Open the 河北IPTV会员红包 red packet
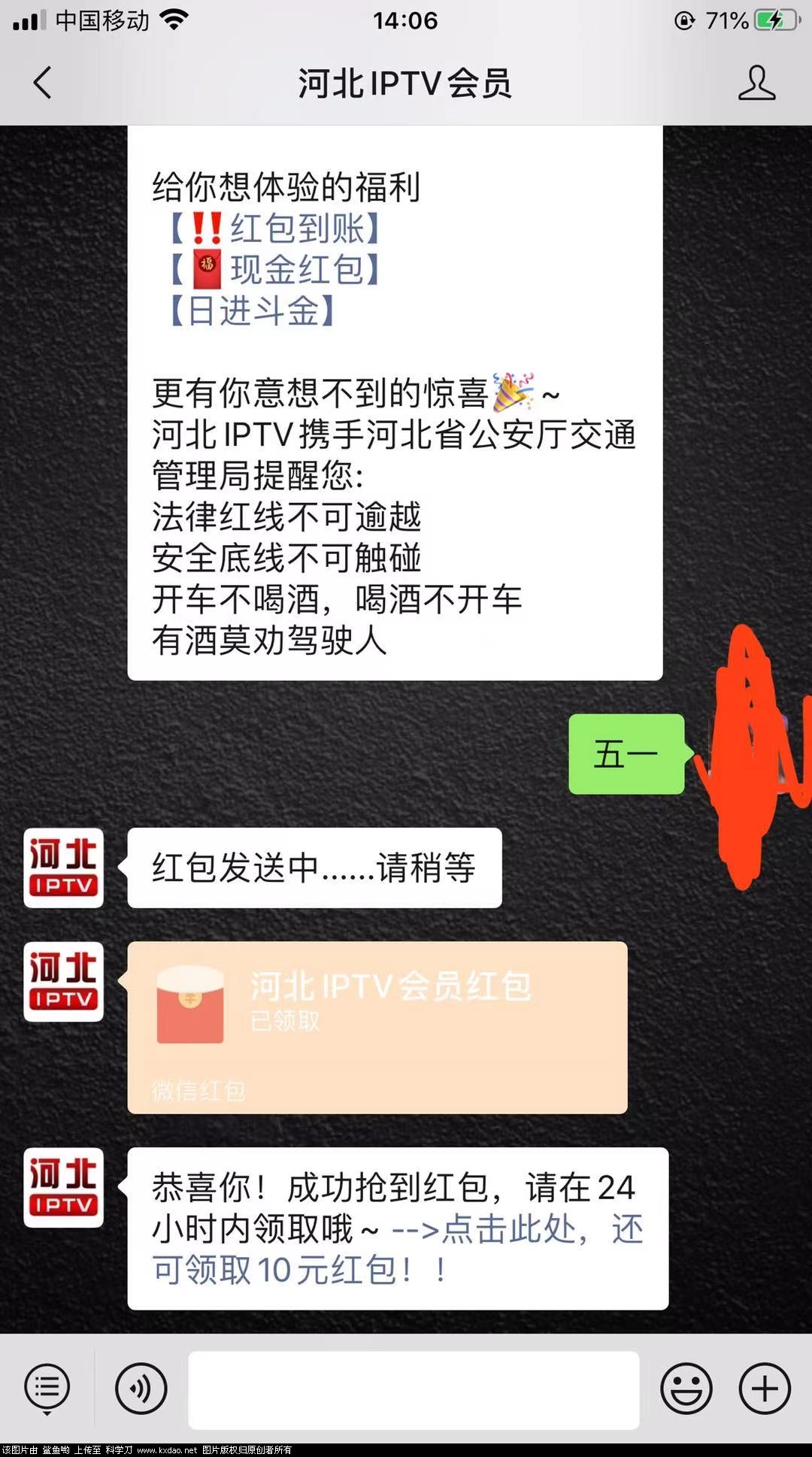The image size is (812, 1457). tap(377, 1027)
